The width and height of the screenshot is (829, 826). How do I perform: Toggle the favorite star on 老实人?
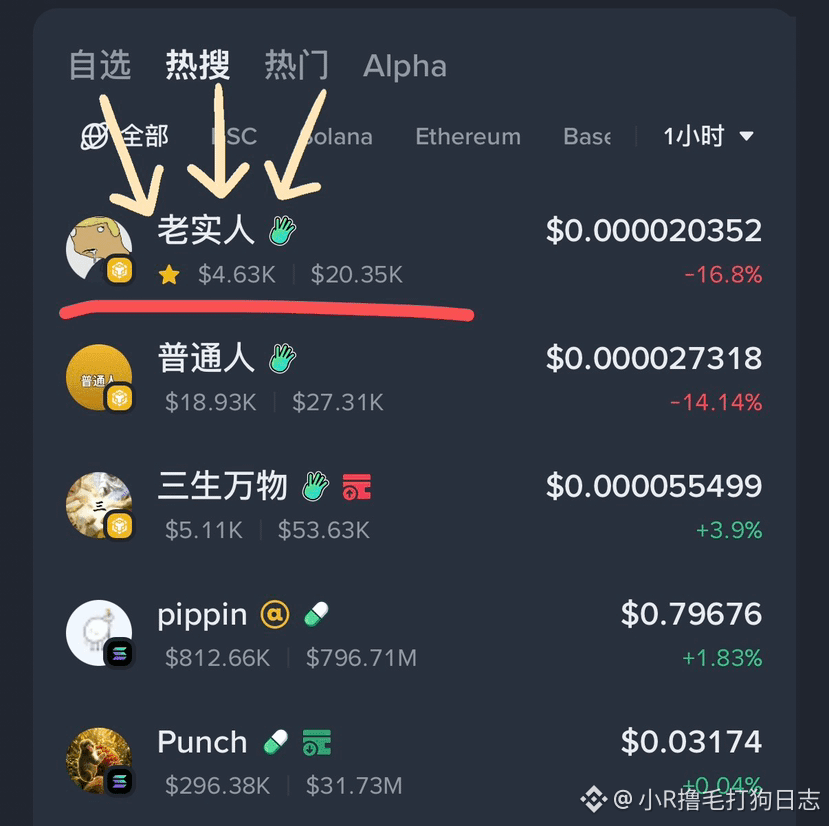tap(169, 275)
